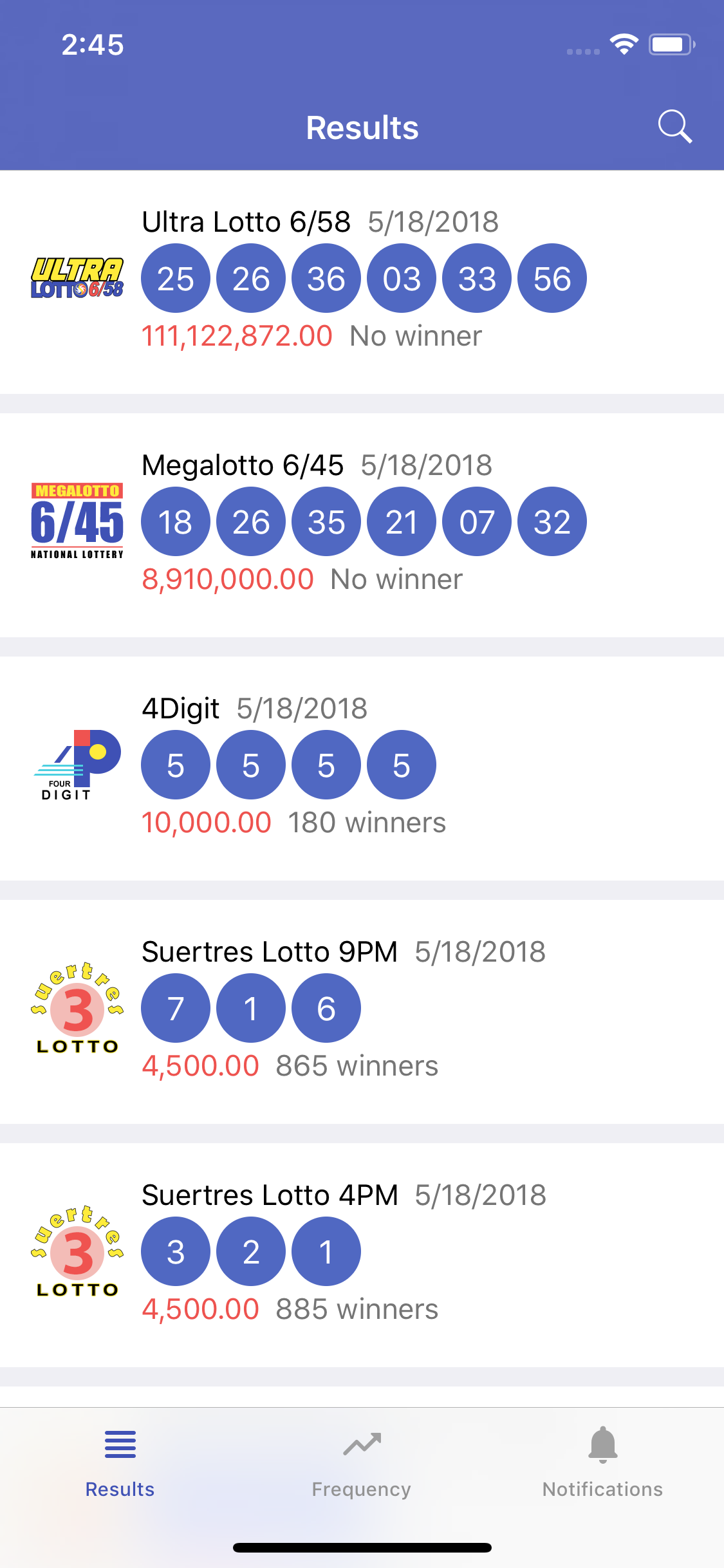Click the Suertres Lotto 9PM logo
This screenshot has height=1568, width=724.
click(76, 1007)
